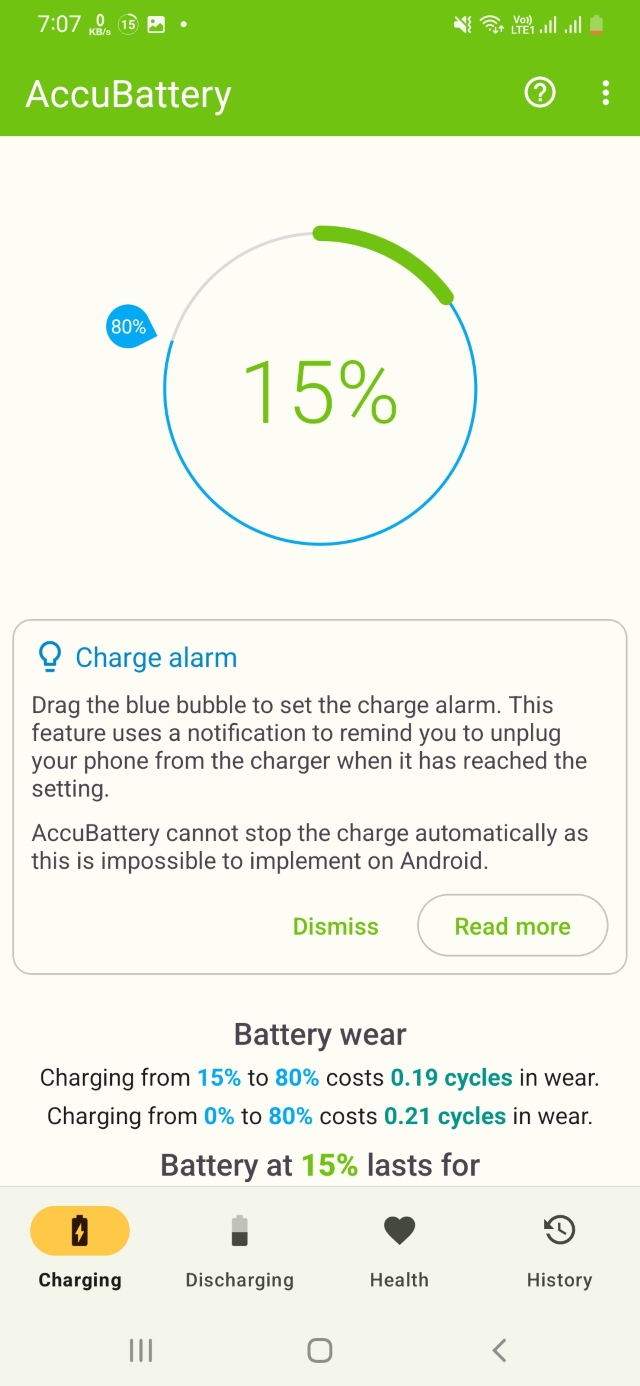
Task: Tap the blue 80% alarm bubble
Action: (x=128, y=327)
